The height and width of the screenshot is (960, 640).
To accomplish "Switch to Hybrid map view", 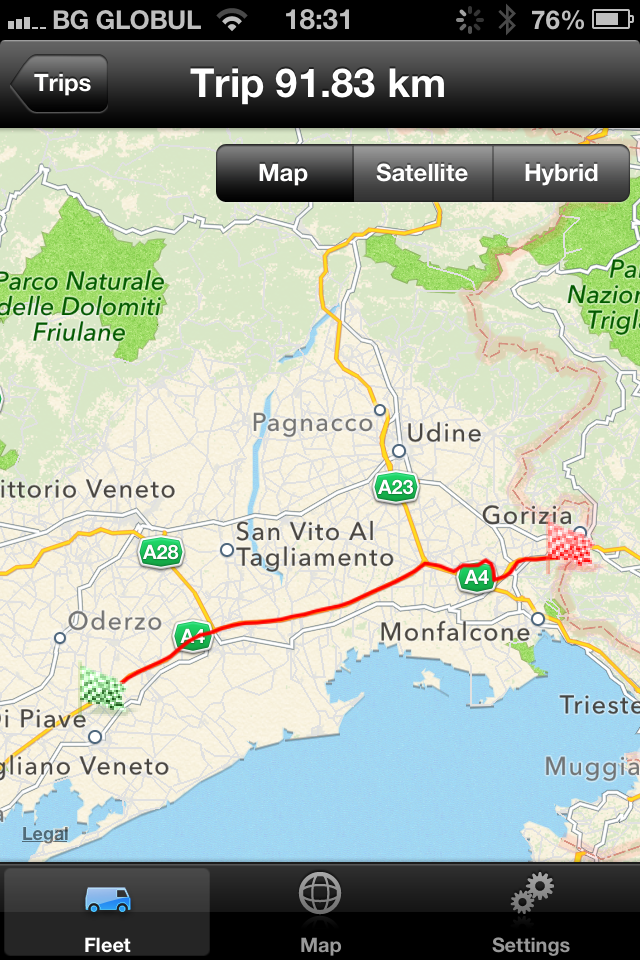I will 561,173.
